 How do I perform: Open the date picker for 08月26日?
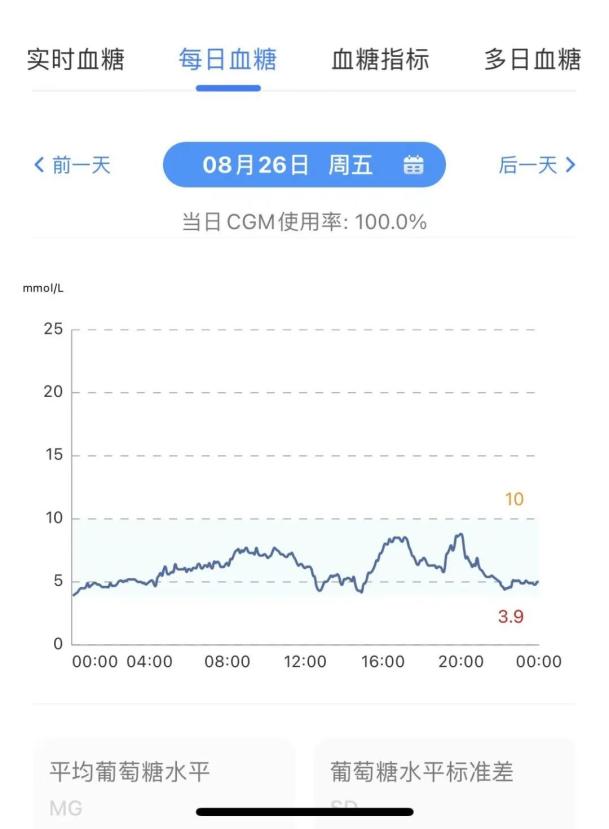(x=413, y=165)
